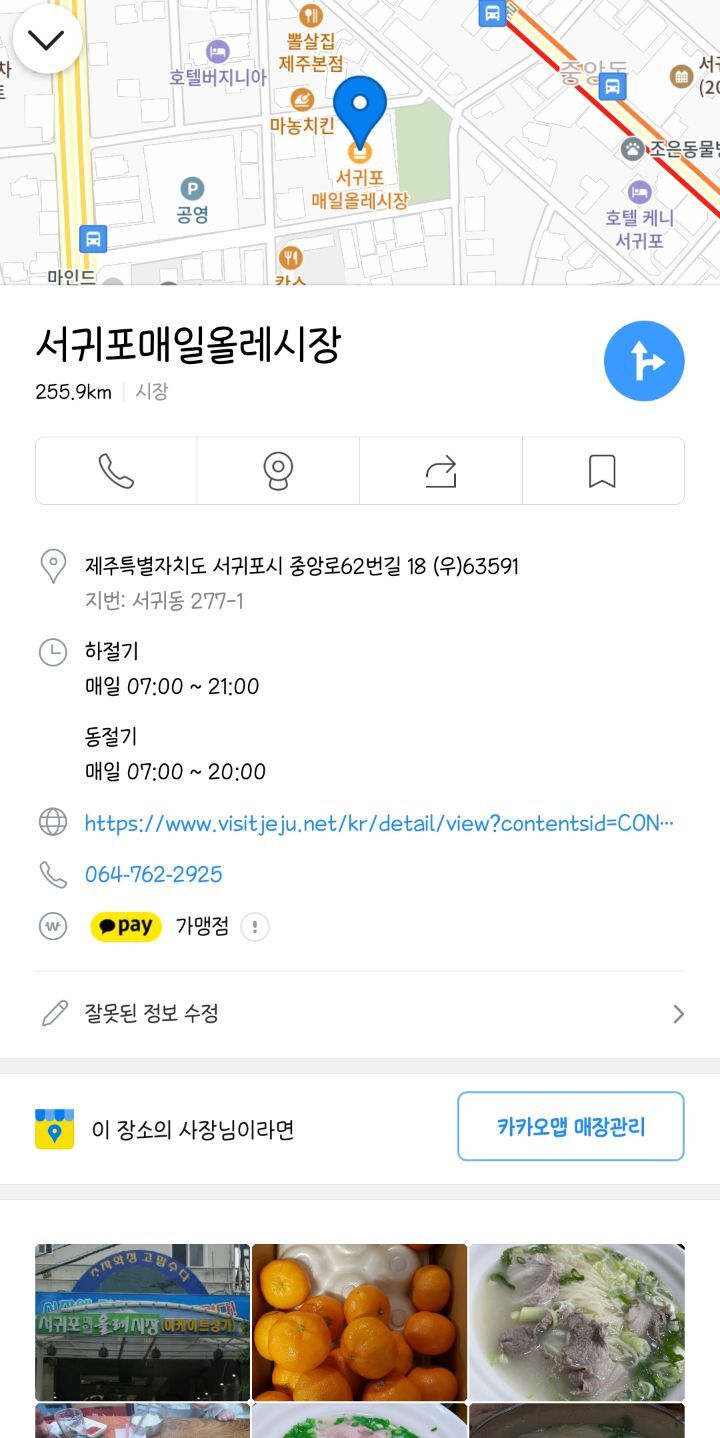Image resolution: width=720 pixels, height=1438 pixels.
Task: Open the roadview of this place
Action: point(278,471)
